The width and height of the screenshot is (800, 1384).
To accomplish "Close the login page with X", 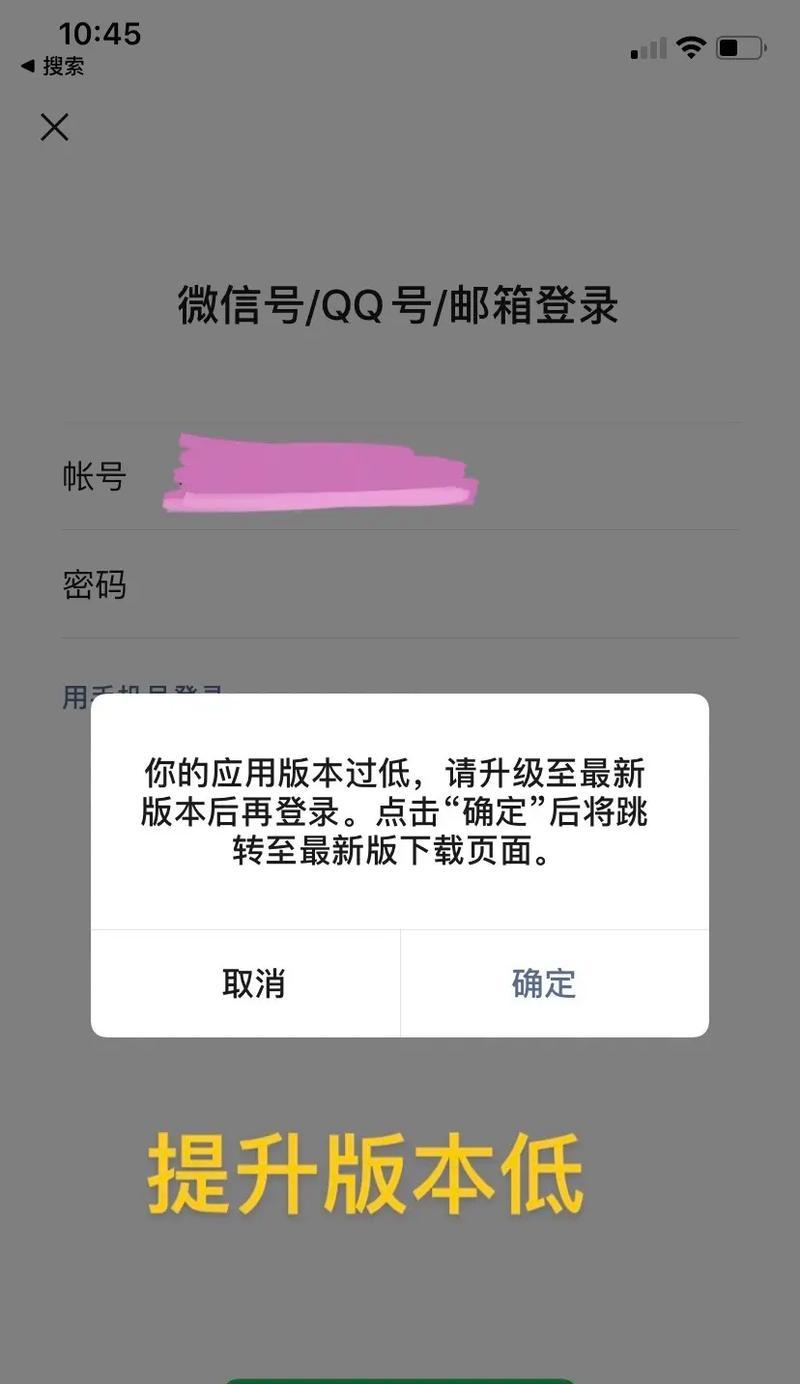I will (55, 127).
